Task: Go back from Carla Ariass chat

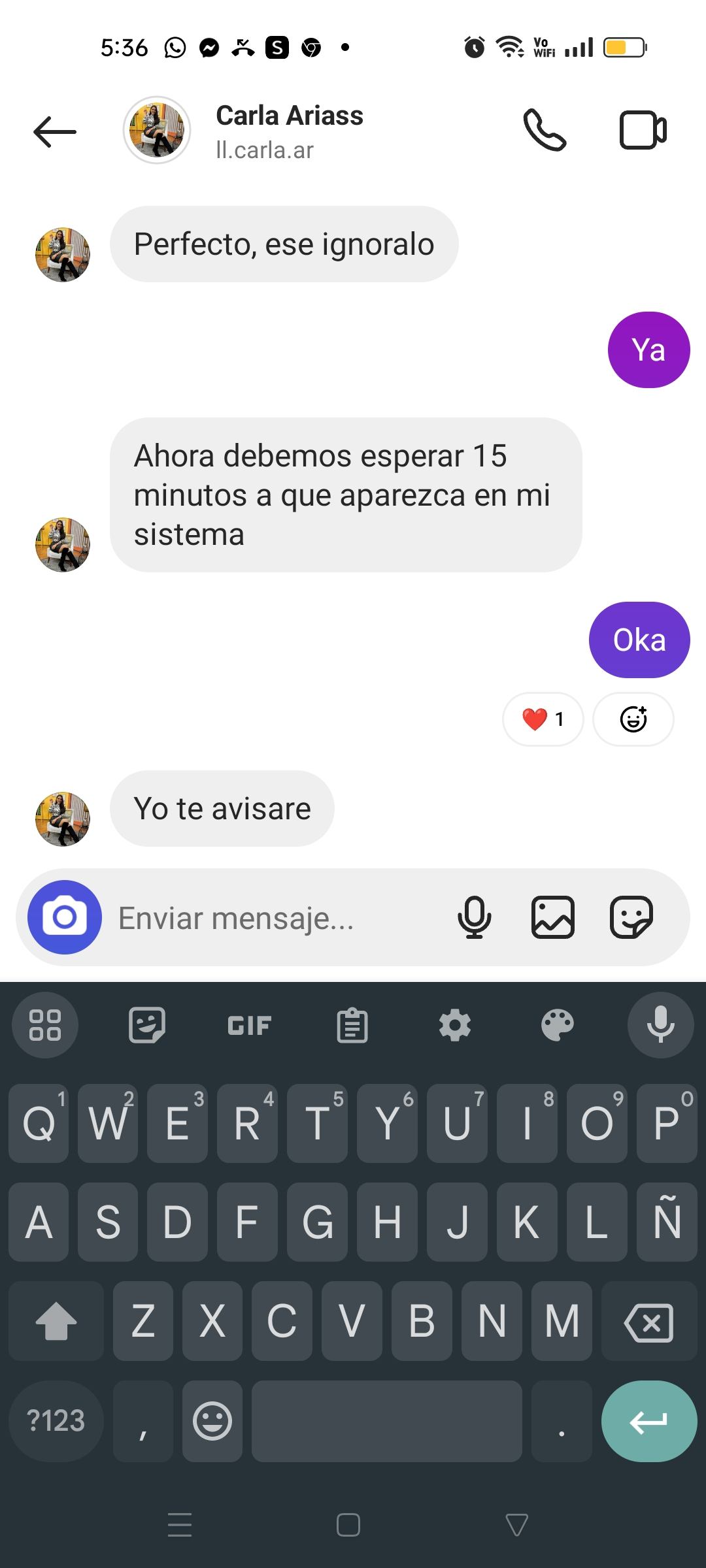Action: pos(55,131)
